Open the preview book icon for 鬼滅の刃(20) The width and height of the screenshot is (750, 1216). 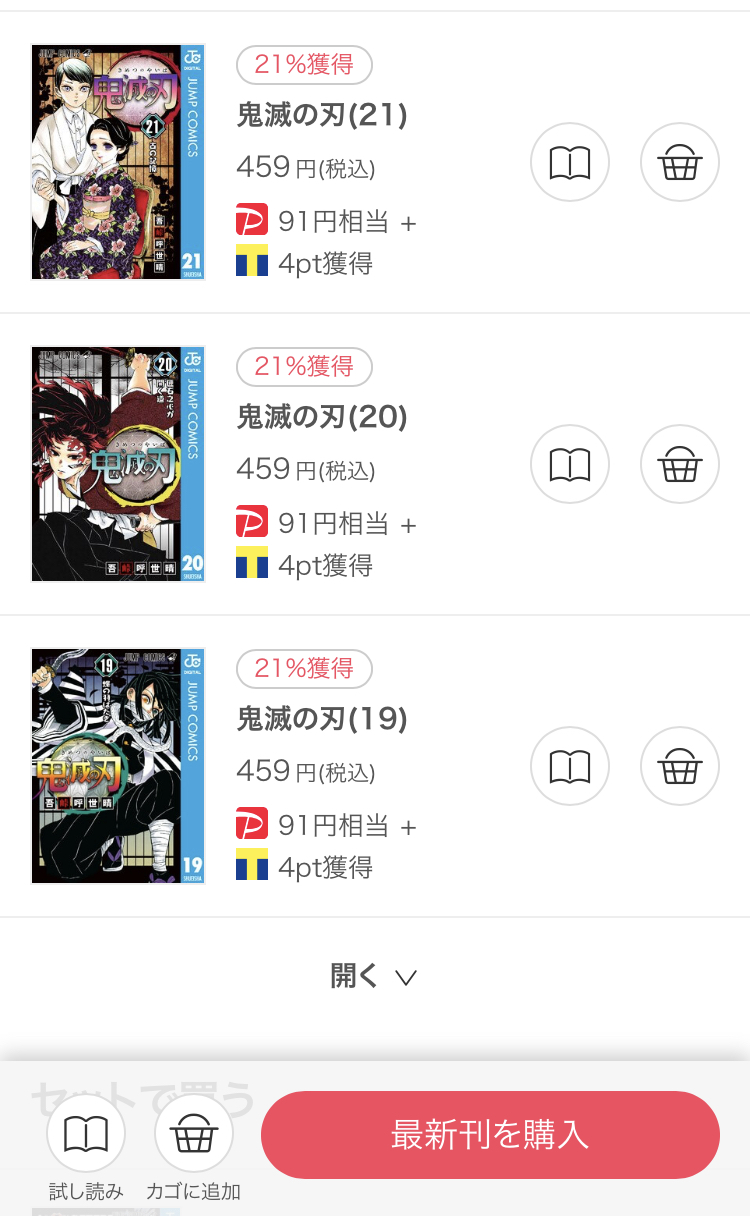click(x=570, y=464)
